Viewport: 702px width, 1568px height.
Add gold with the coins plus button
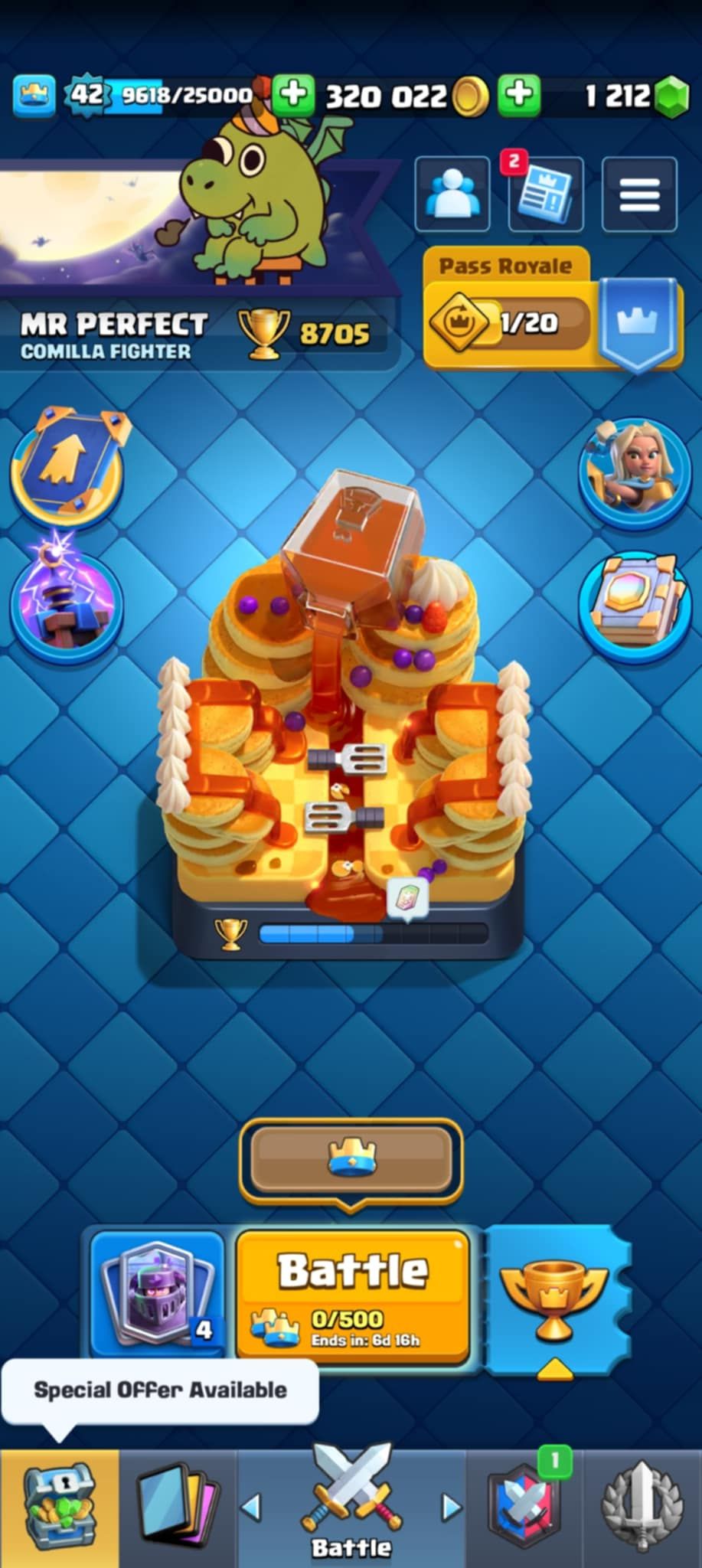click(x=293, y=95)
